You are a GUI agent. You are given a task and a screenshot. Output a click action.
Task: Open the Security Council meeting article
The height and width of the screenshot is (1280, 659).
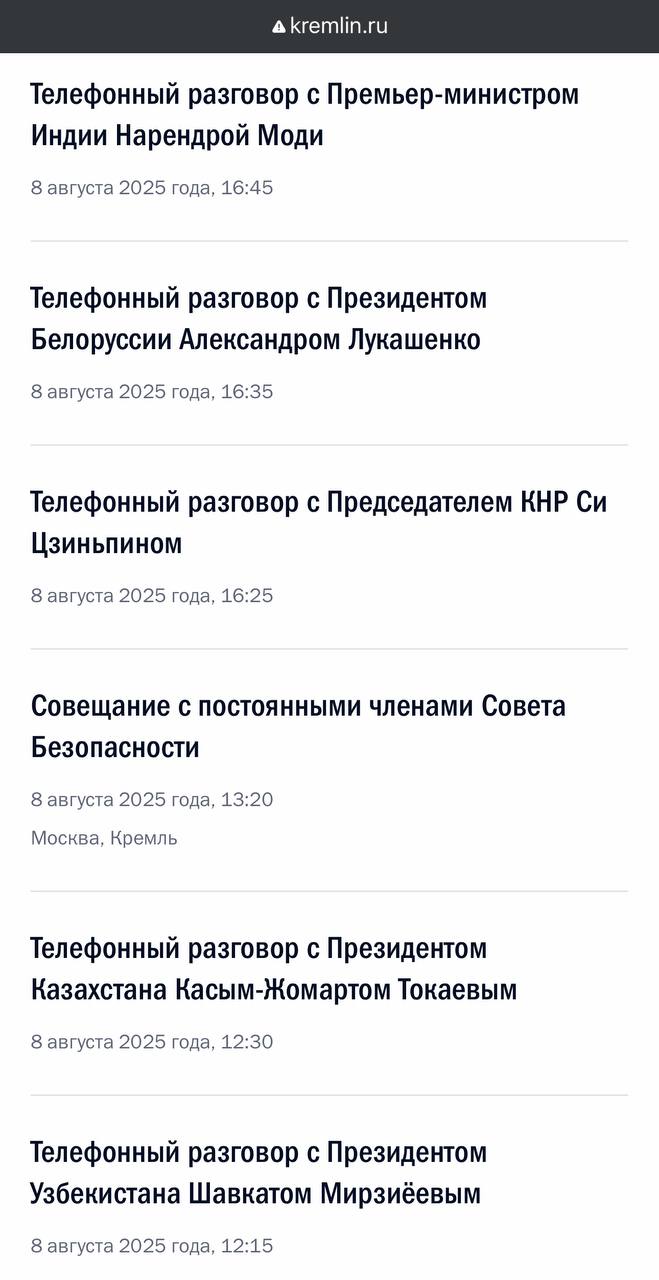[x=298, y=727]
